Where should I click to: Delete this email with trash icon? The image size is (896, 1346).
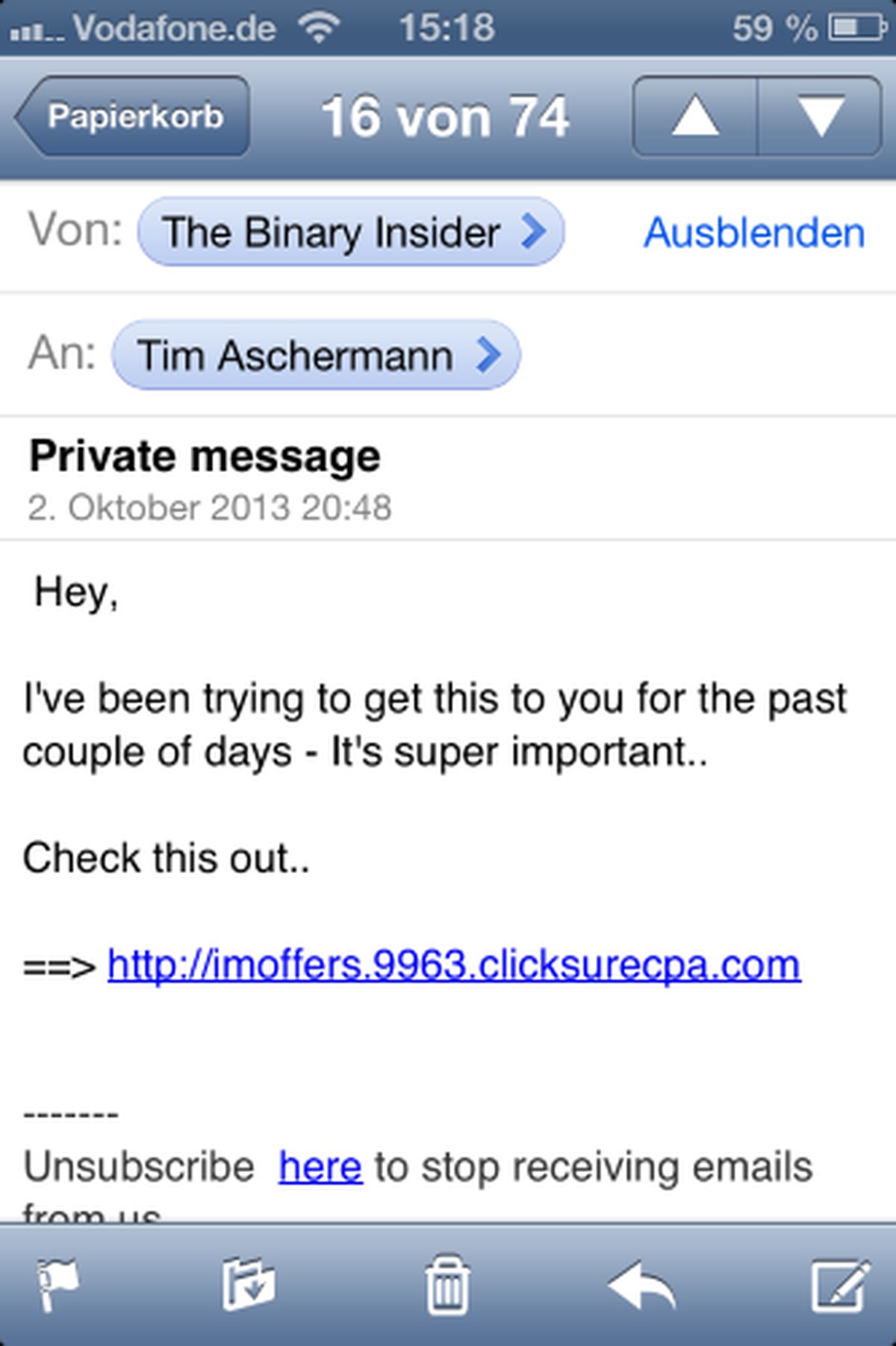point(448,1285)
